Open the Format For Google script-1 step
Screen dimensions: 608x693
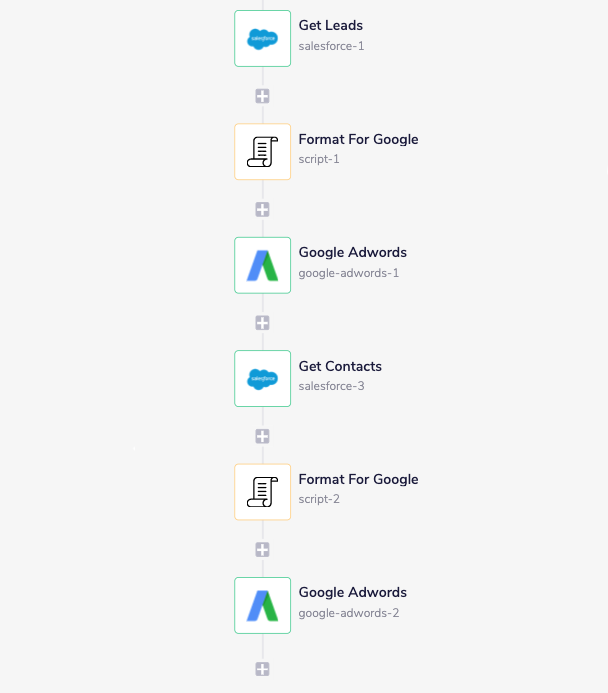[263, 152]
